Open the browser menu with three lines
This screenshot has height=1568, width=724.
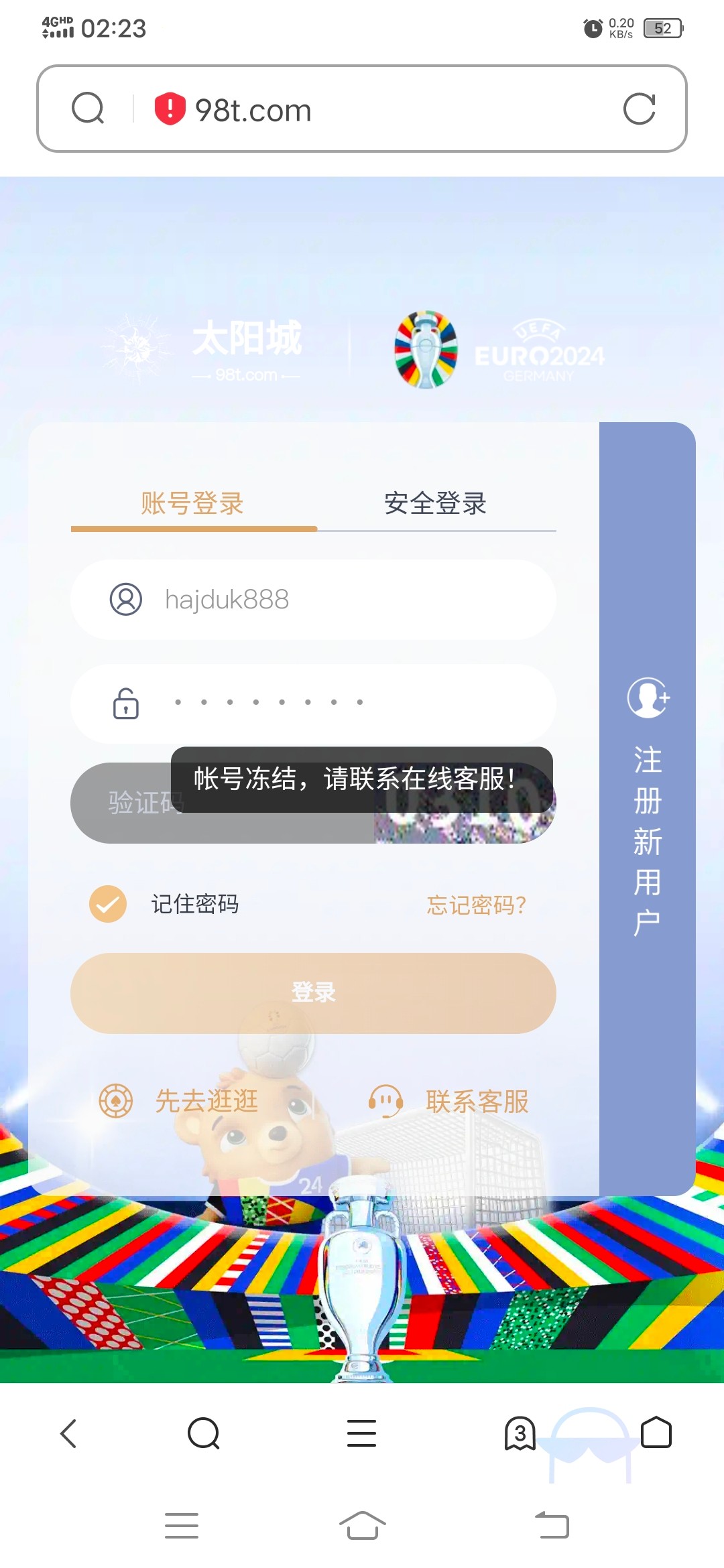361,1433
